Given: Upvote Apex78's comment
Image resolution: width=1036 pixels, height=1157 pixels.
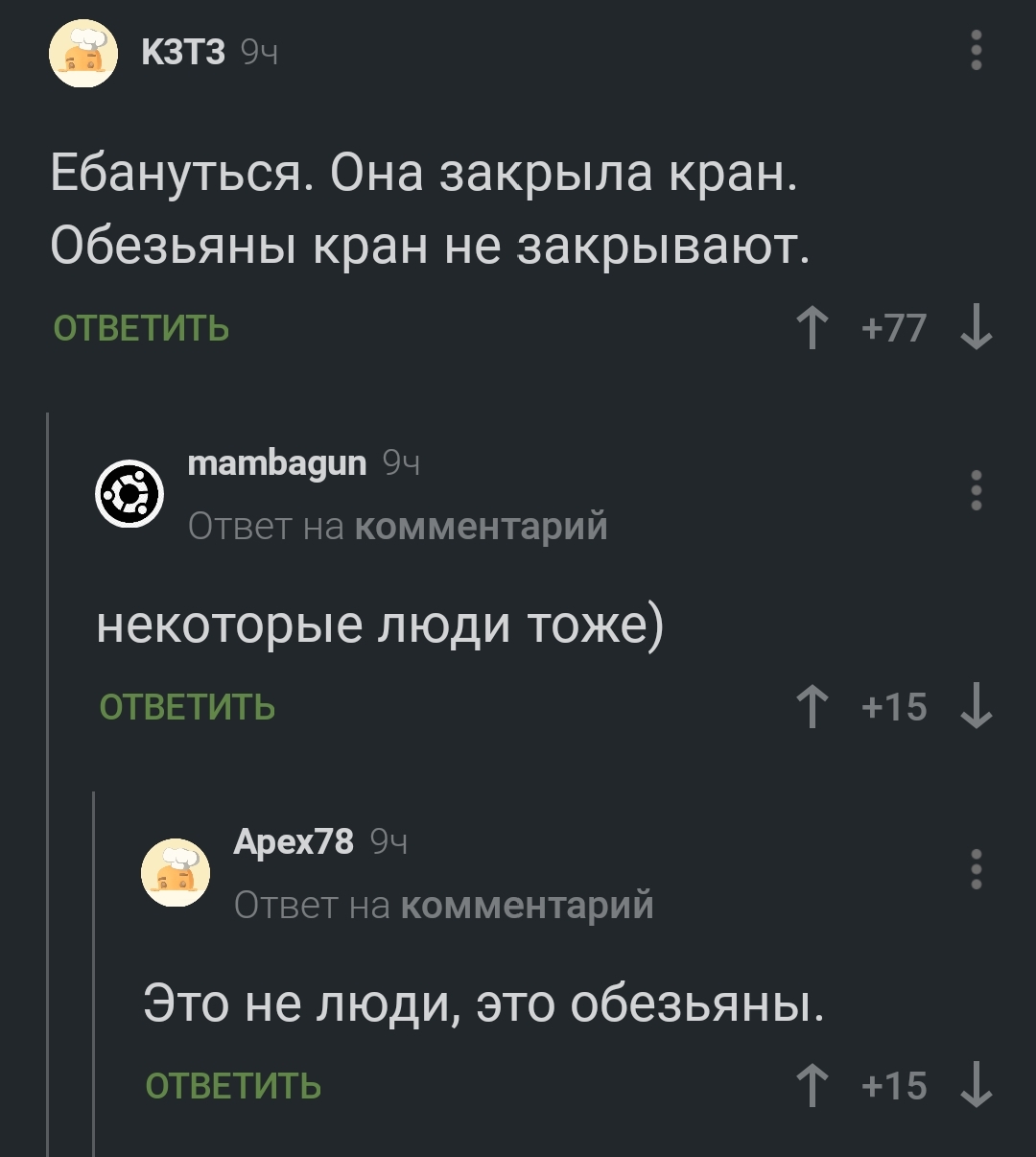Looking at the screenshot, I should tap(812, 1086).
